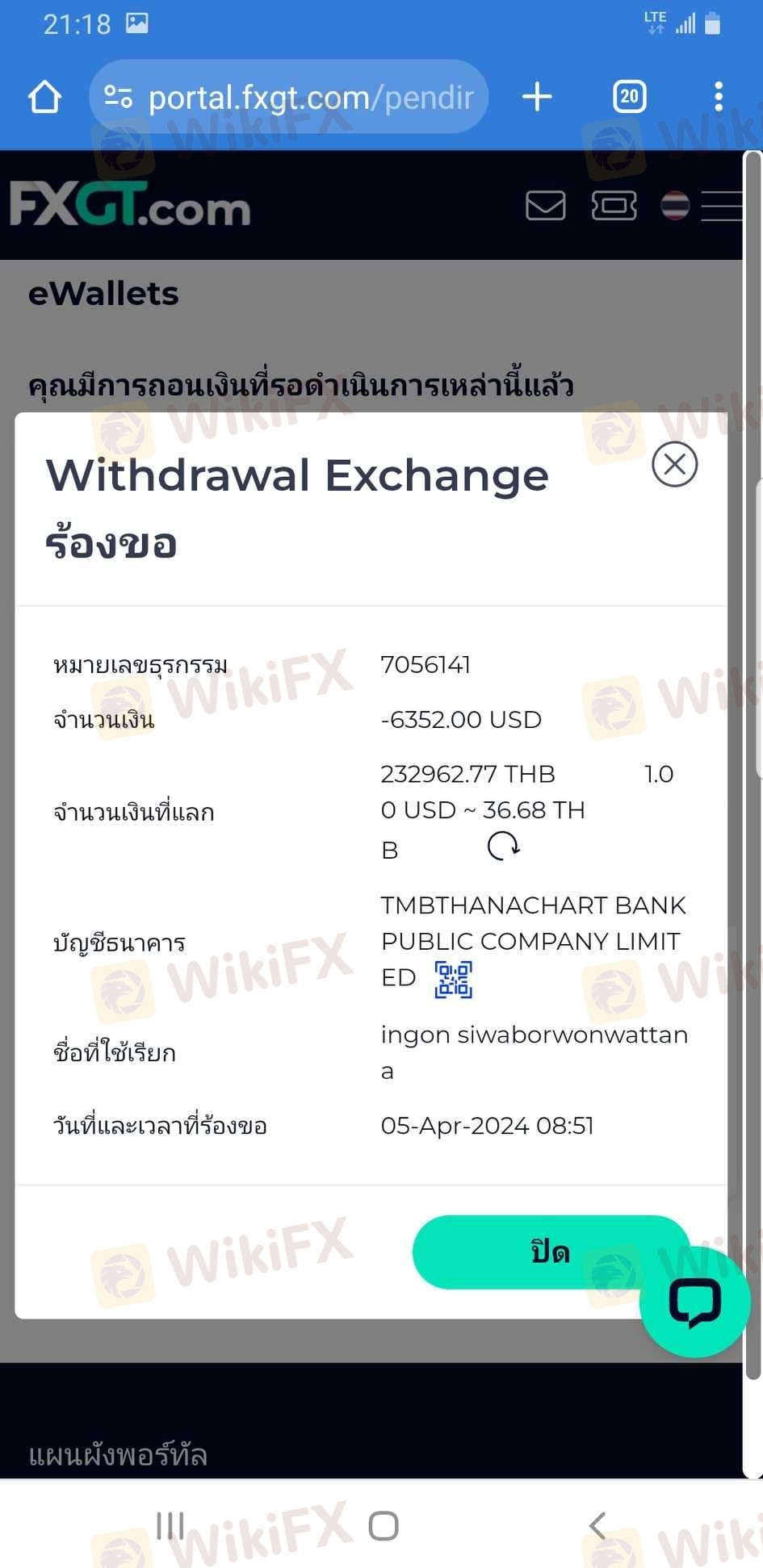Go back using the system back button
Viewport: 763px width, 1568px height.
[x=597, y=1526]
